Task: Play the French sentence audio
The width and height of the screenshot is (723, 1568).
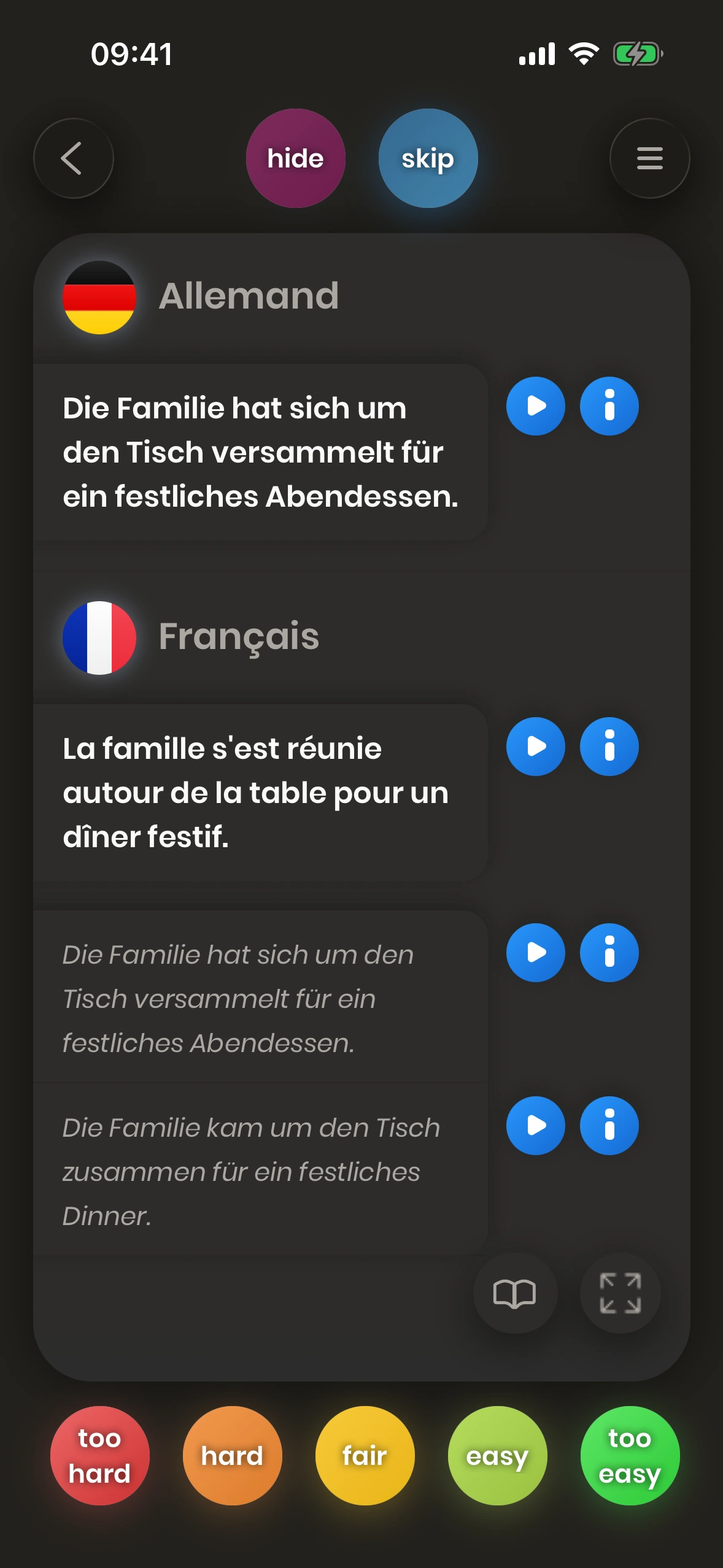Action: pyautogui.click(x=535, y=747)
